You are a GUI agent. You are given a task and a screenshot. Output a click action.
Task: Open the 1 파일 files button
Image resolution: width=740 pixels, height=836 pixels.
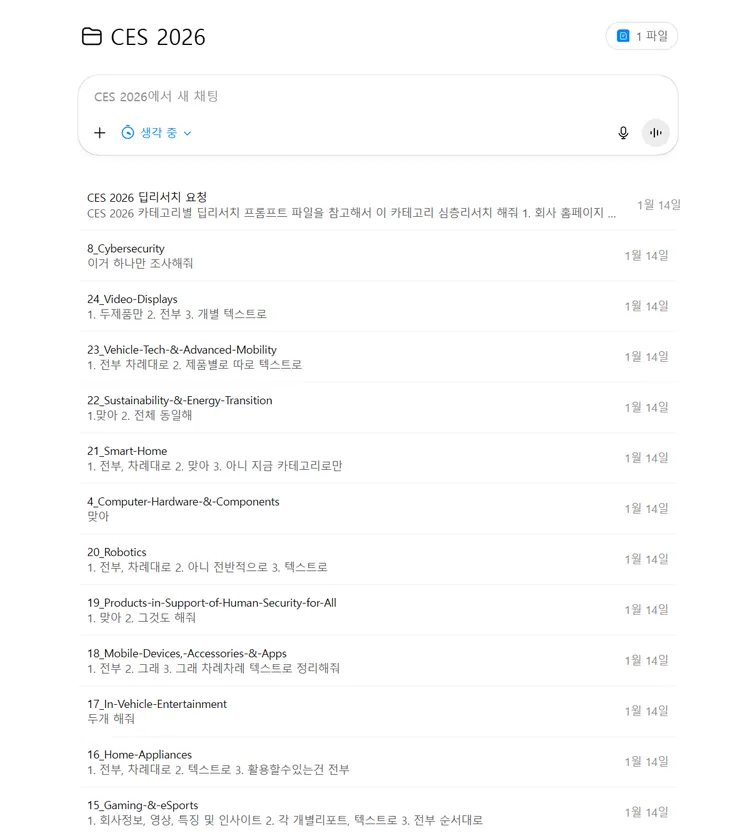[x=642, y=36]
